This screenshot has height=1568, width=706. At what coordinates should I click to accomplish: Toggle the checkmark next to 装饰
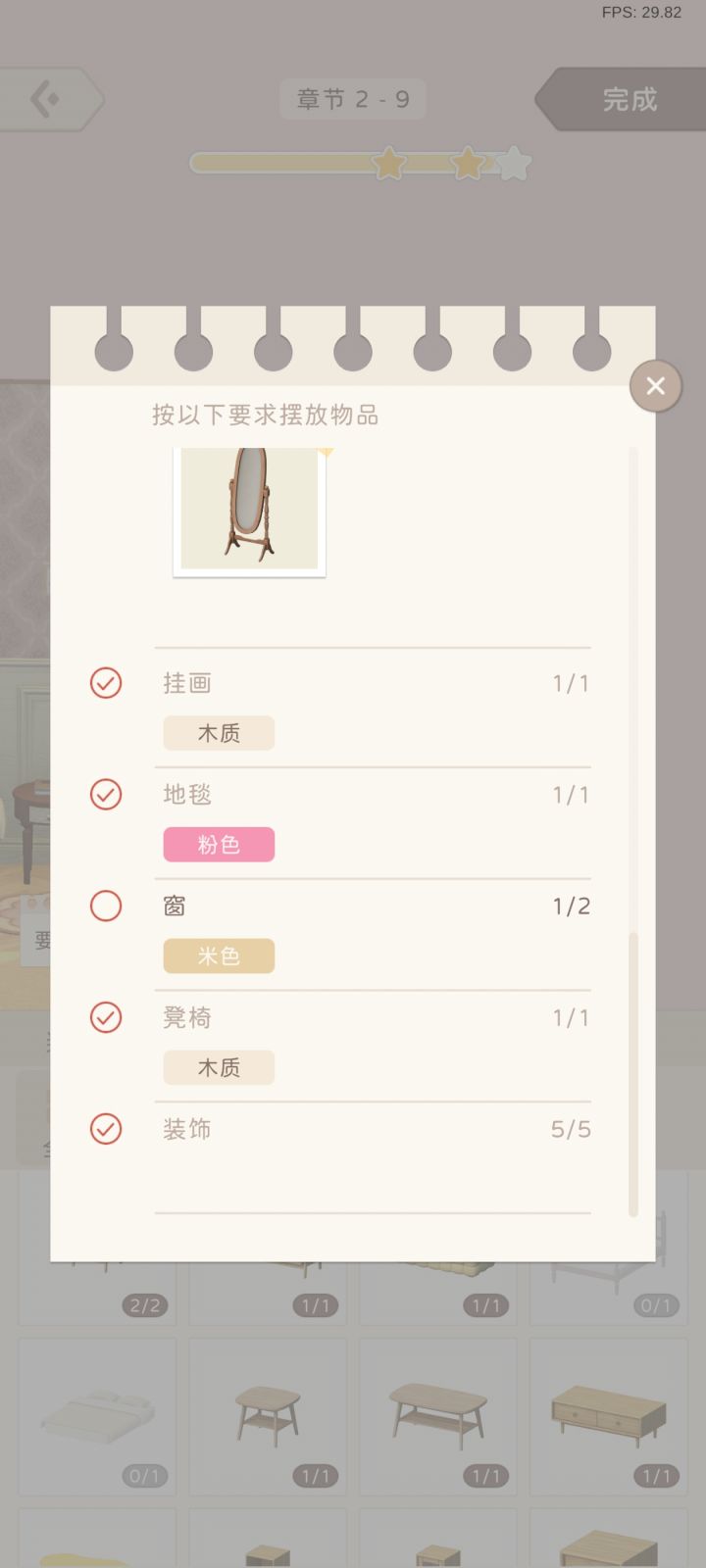coord(106,1129)
